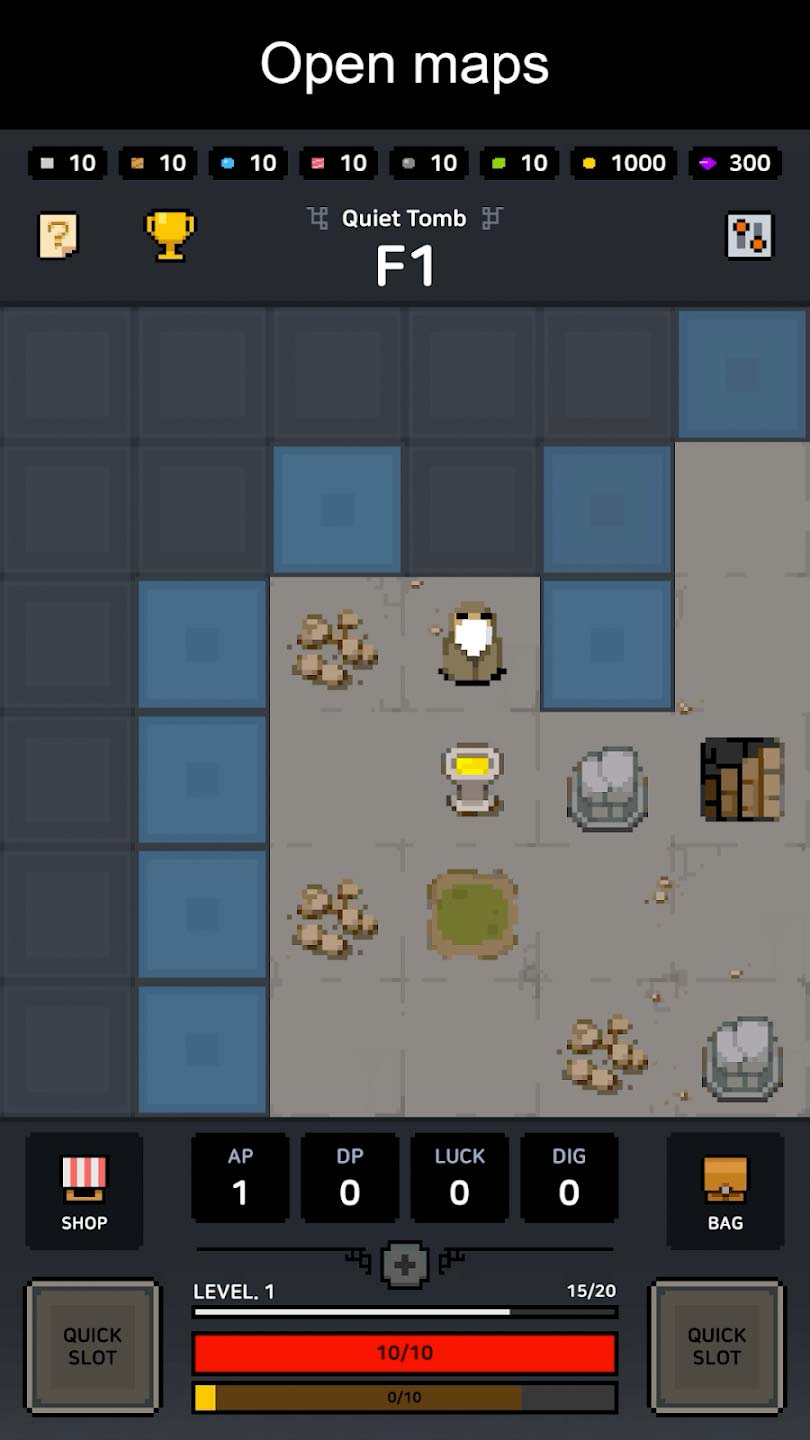Step onto the green slime puddle

coord(472,913)
